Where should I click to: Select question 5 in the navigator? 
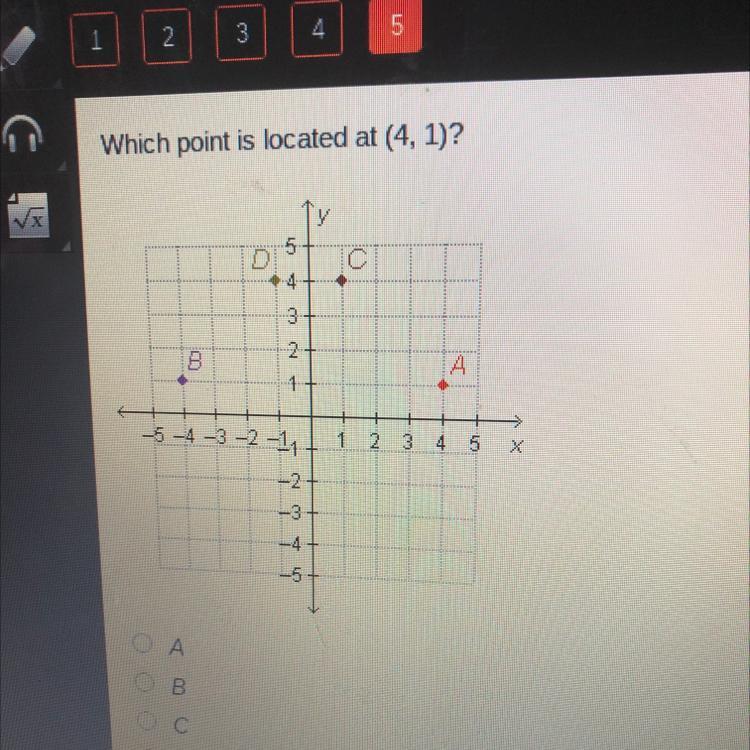[395, 28]
